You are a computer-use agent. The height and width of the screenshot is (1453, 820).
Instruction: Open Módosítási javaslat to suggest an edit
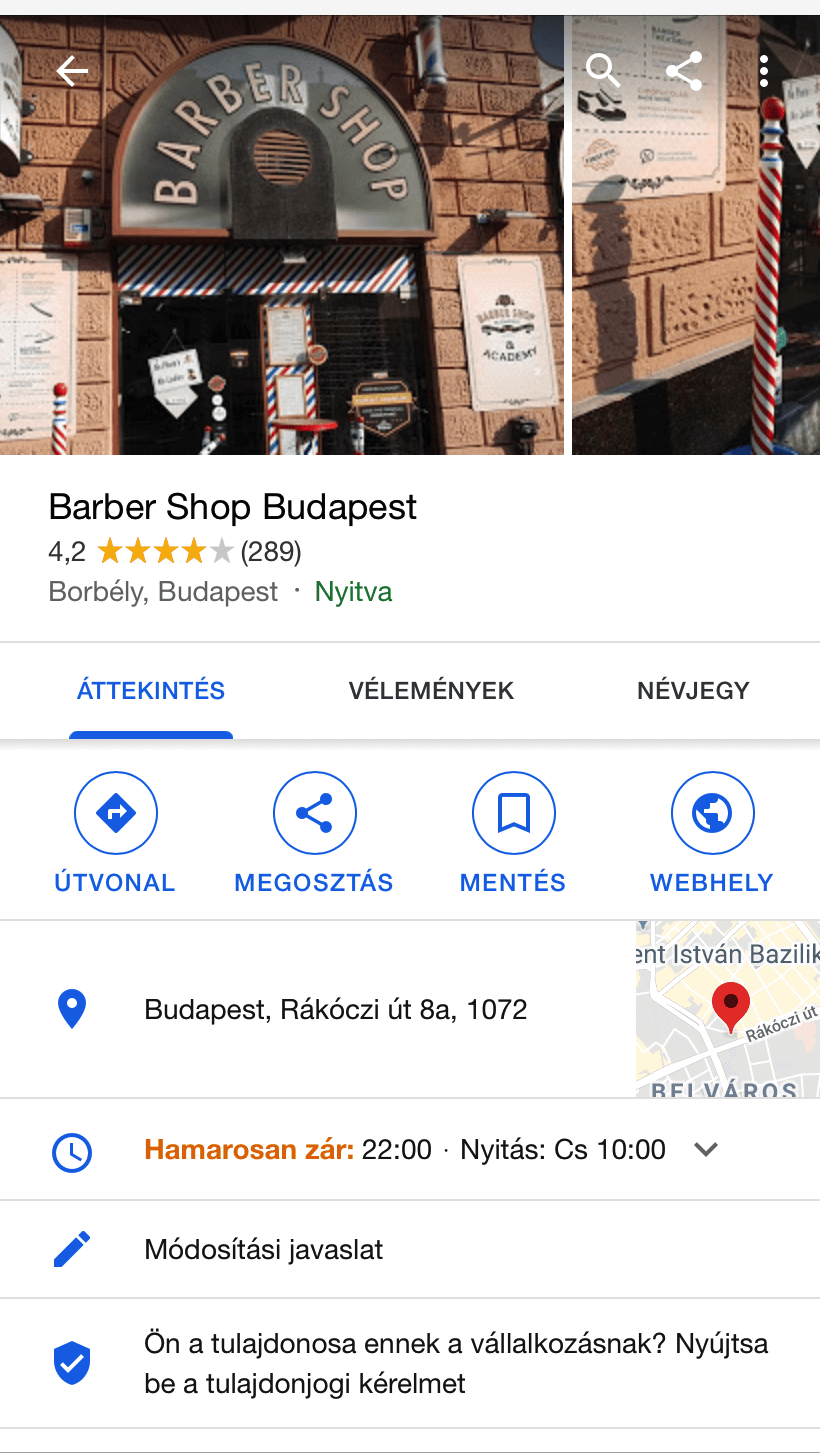click(410, 1249)
